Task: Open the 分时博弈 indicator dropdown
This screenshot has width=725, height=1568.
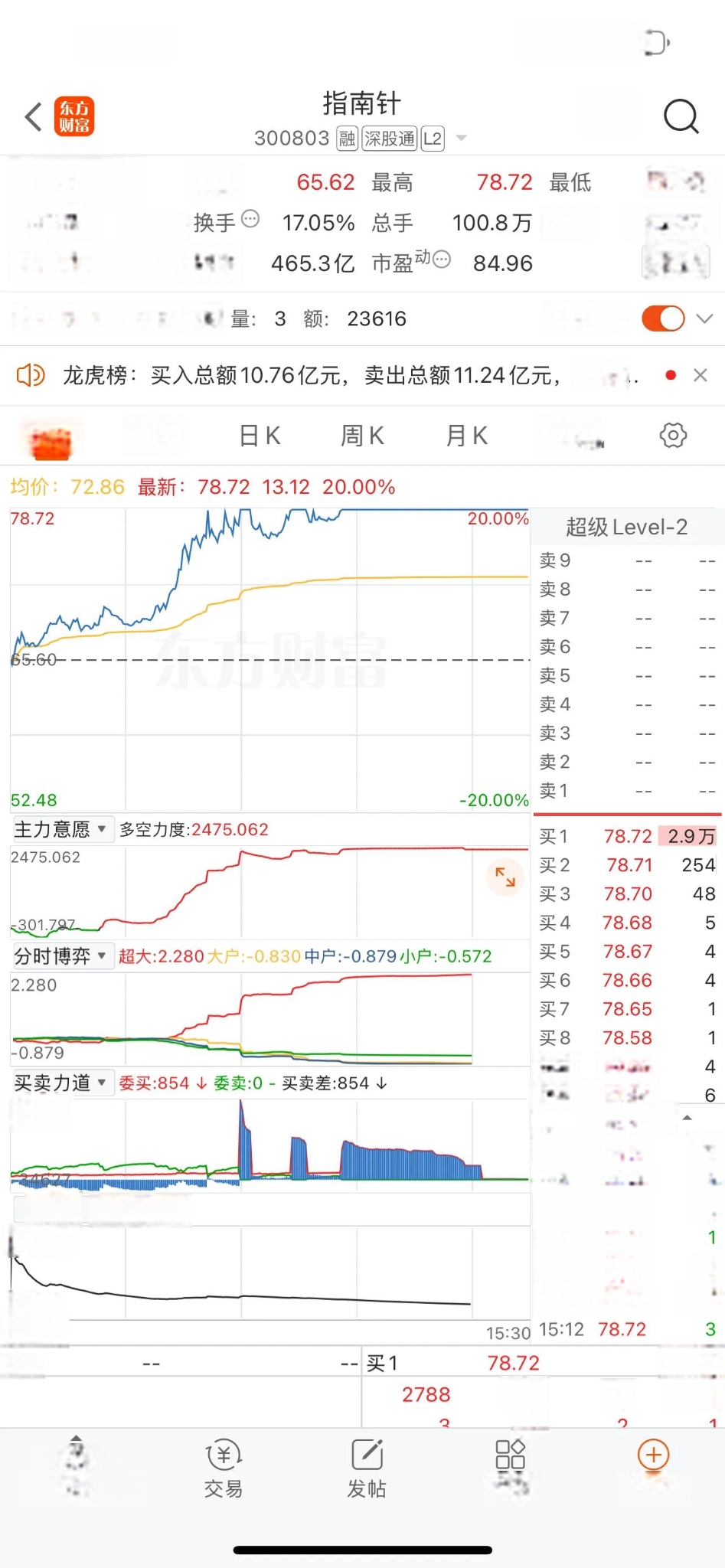Action: pos(63,956)
